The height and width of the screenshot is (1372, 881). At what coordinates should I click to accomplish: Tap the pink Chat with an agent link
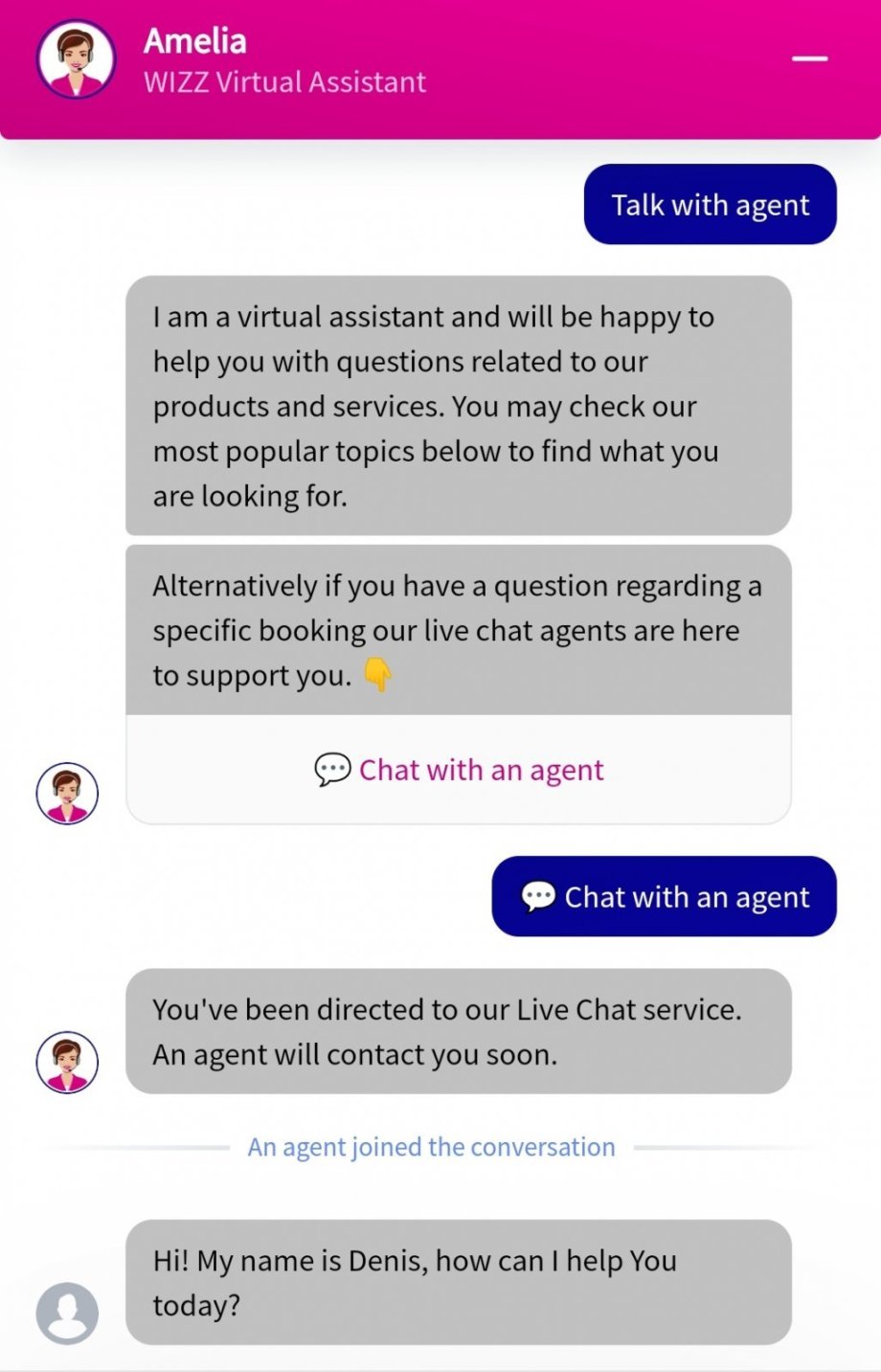(460, 770)
